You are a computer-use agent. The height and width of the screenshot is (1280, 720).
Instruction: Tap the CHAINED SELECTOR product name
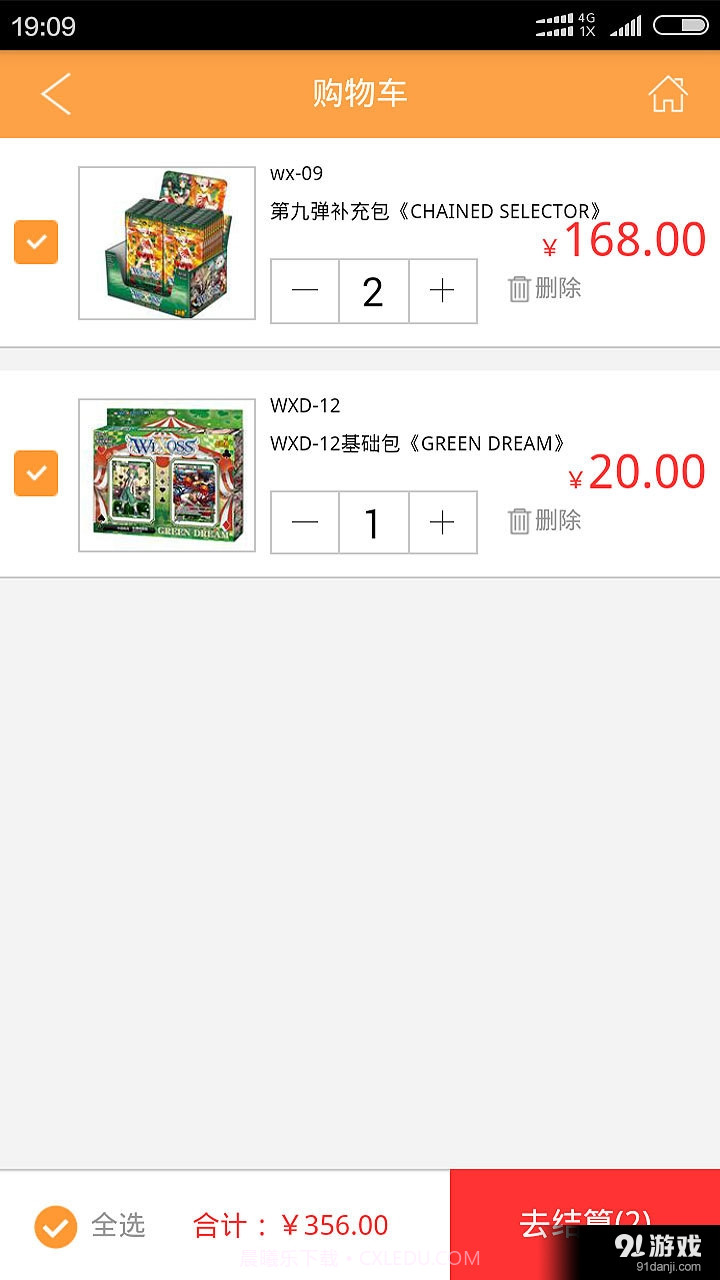[x=435, y=211]
